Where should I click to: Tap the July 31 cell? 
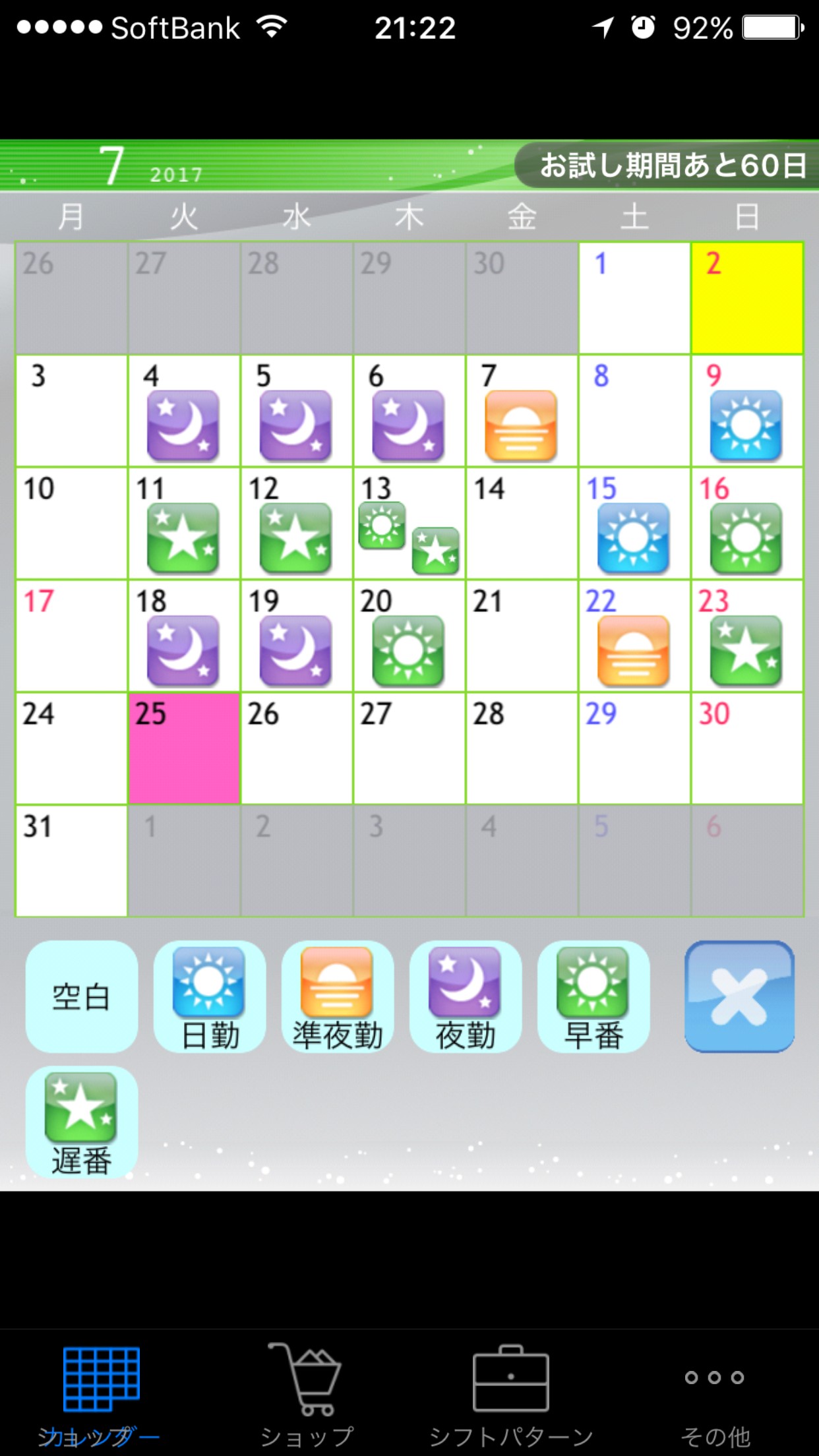71,861
